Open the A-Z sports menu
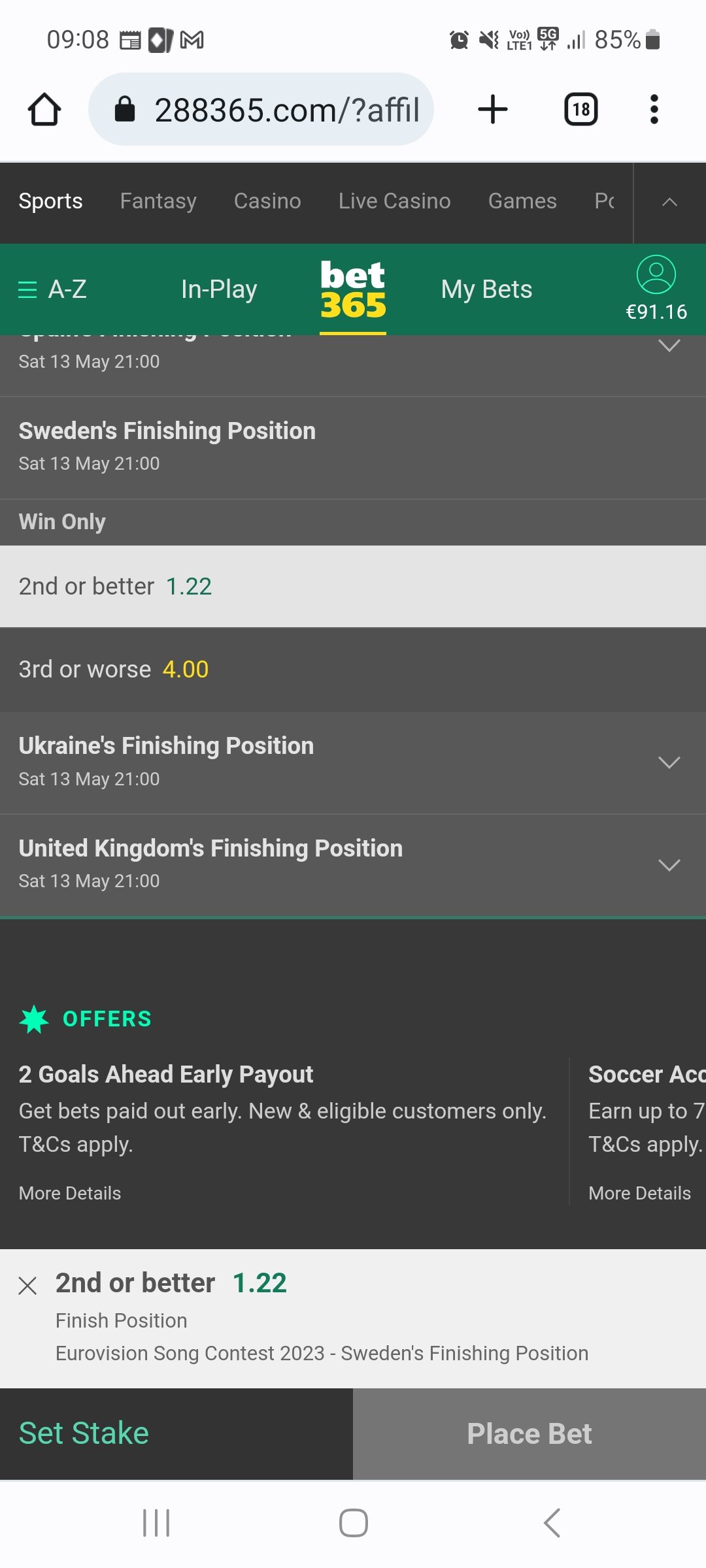The image size is (706, 1568). (52, 289)
